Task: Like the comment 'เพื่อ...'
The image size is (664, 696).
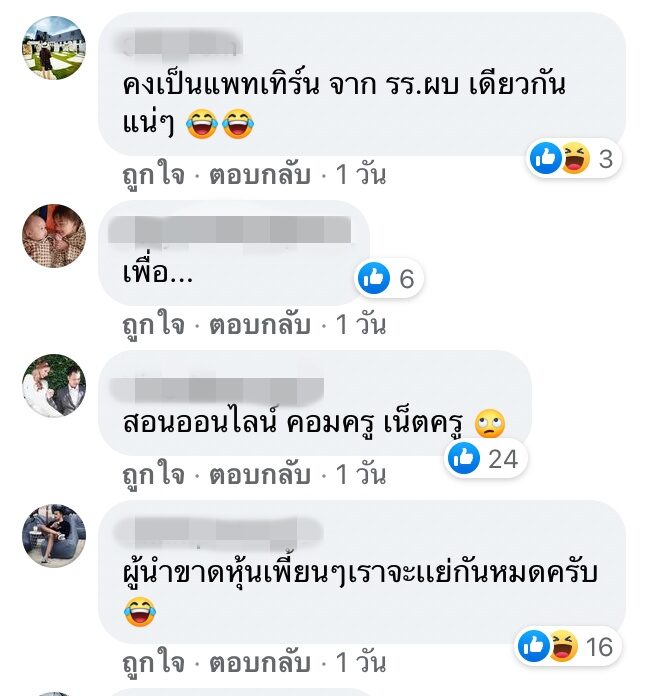Action: [x=153, y=326]
